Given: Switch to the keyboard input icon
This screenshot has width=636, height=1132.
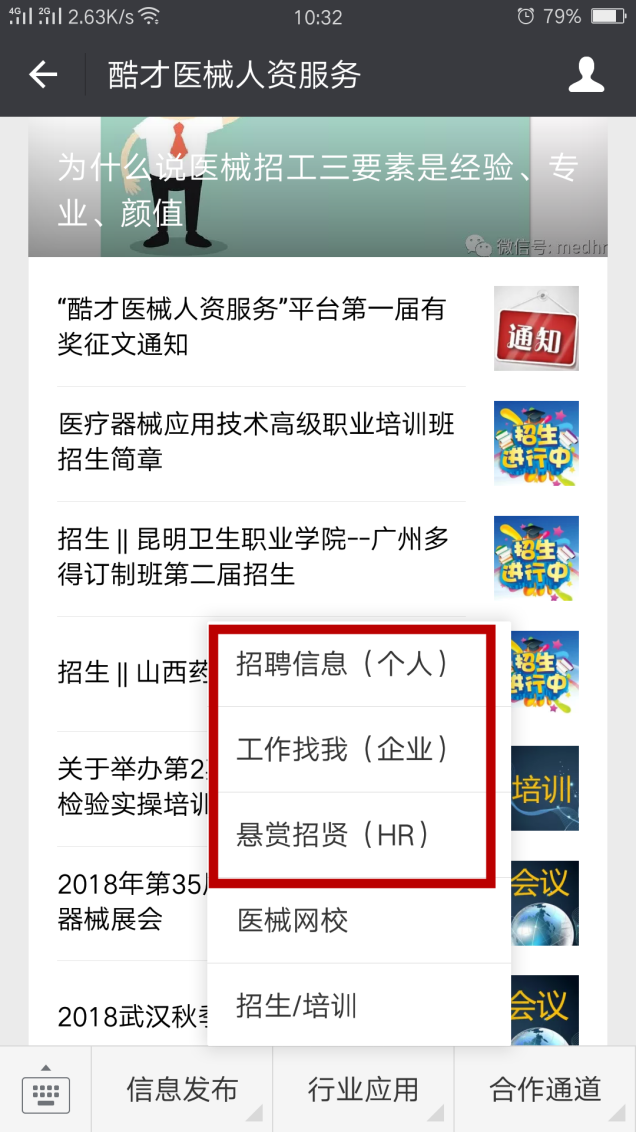Looking at the screenshot, I should click(46, 1089).
